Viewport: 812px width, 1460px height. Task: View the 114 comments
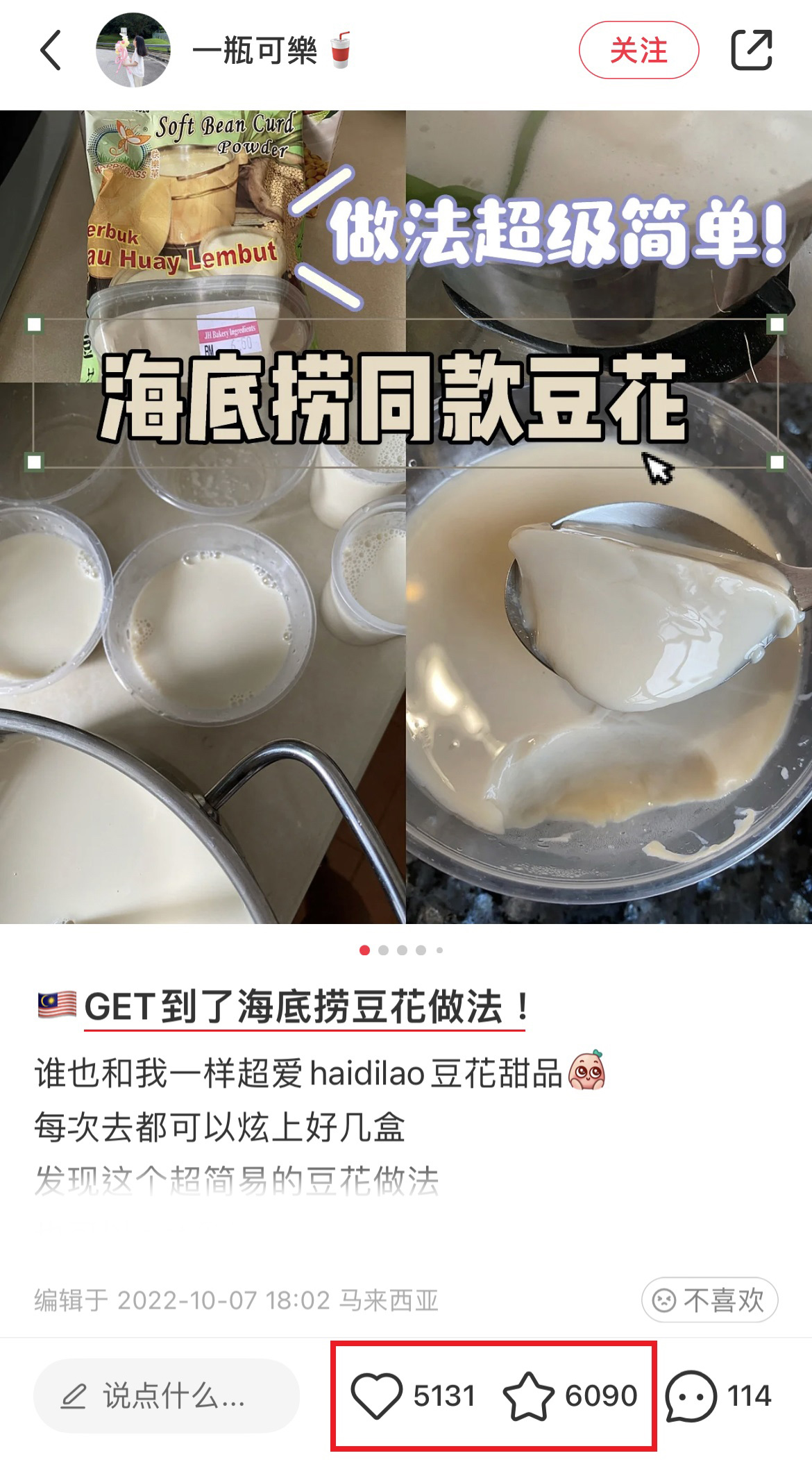pyautogui.click(x=691, y=1395)
